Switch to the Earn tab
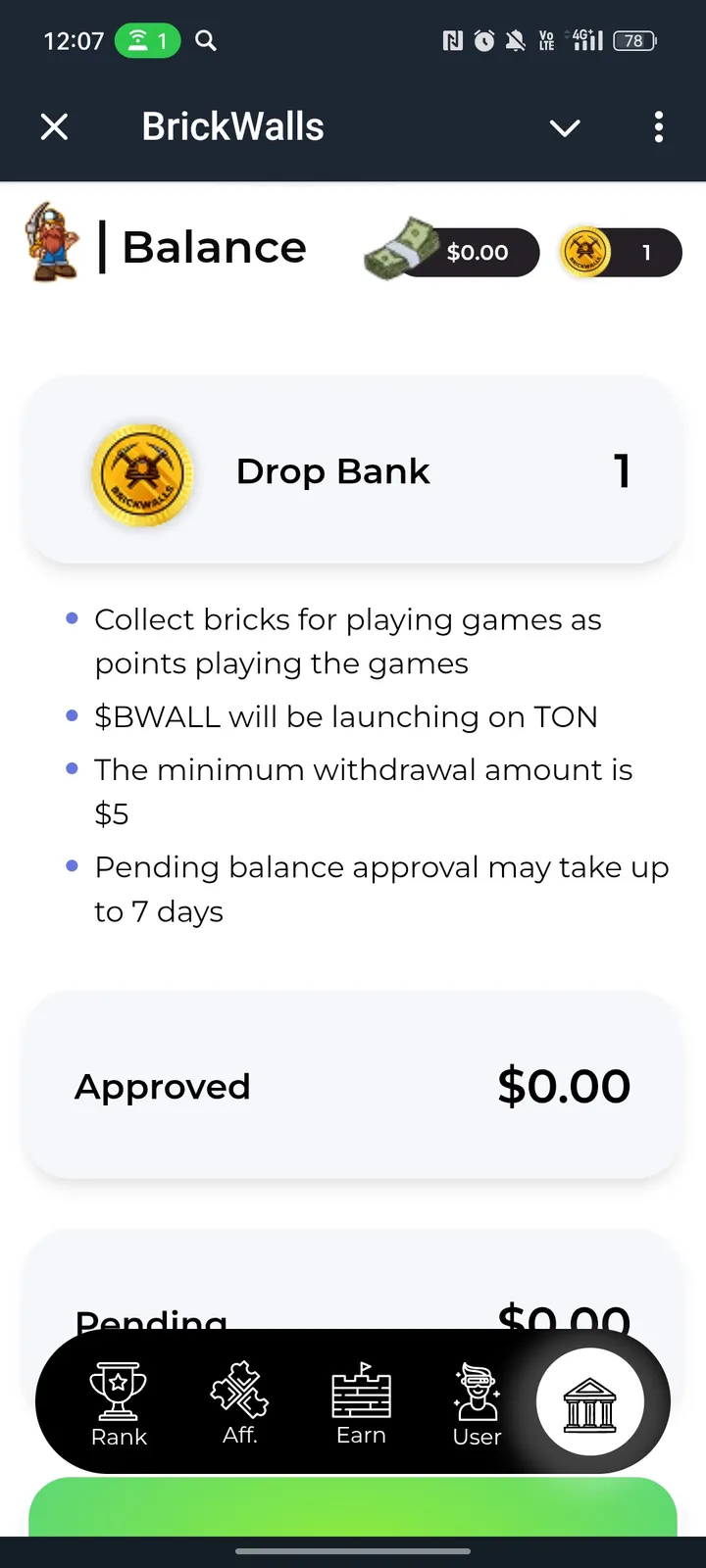The width and height of the screenshot is (706, 1568). 361,1403
